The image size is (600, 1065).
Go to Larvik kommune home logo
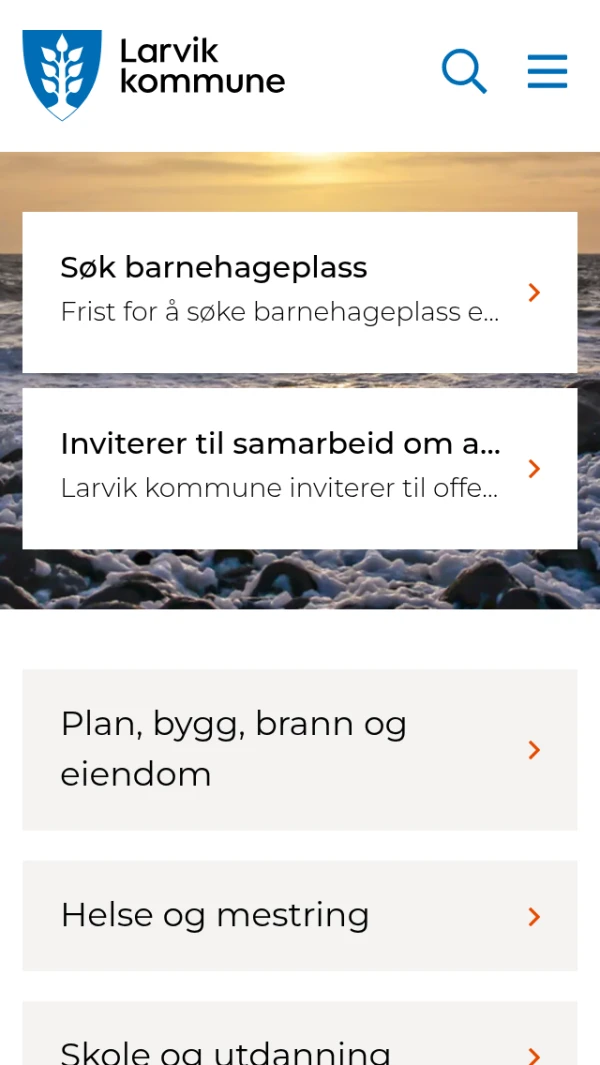click(x=154, y=74)
